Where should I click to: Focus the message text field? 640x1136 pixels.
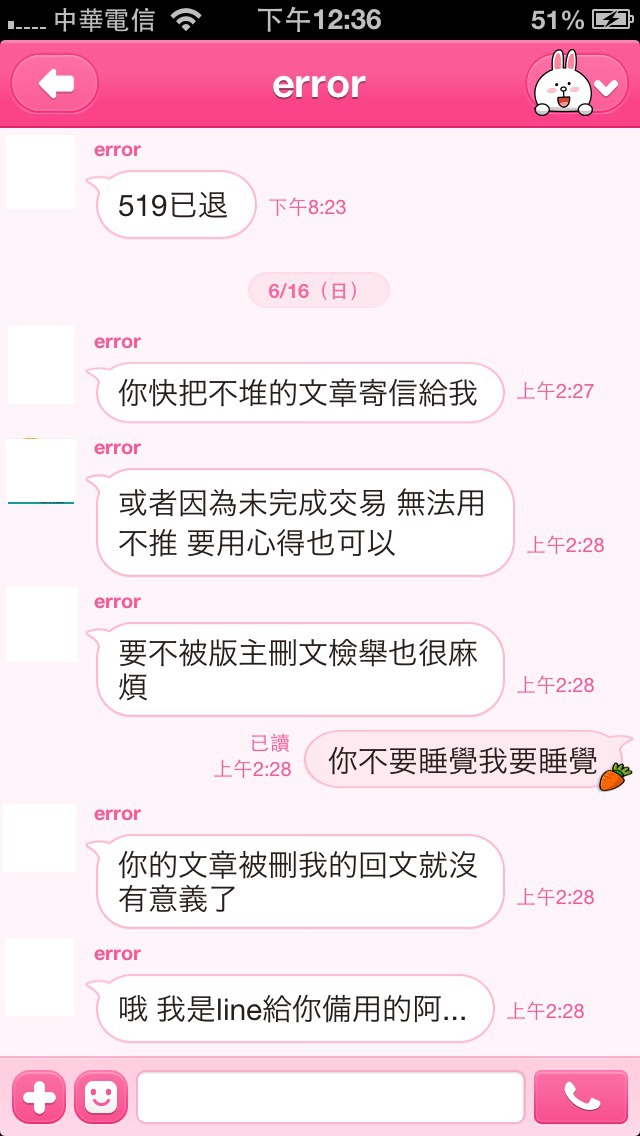(330, 1097)
